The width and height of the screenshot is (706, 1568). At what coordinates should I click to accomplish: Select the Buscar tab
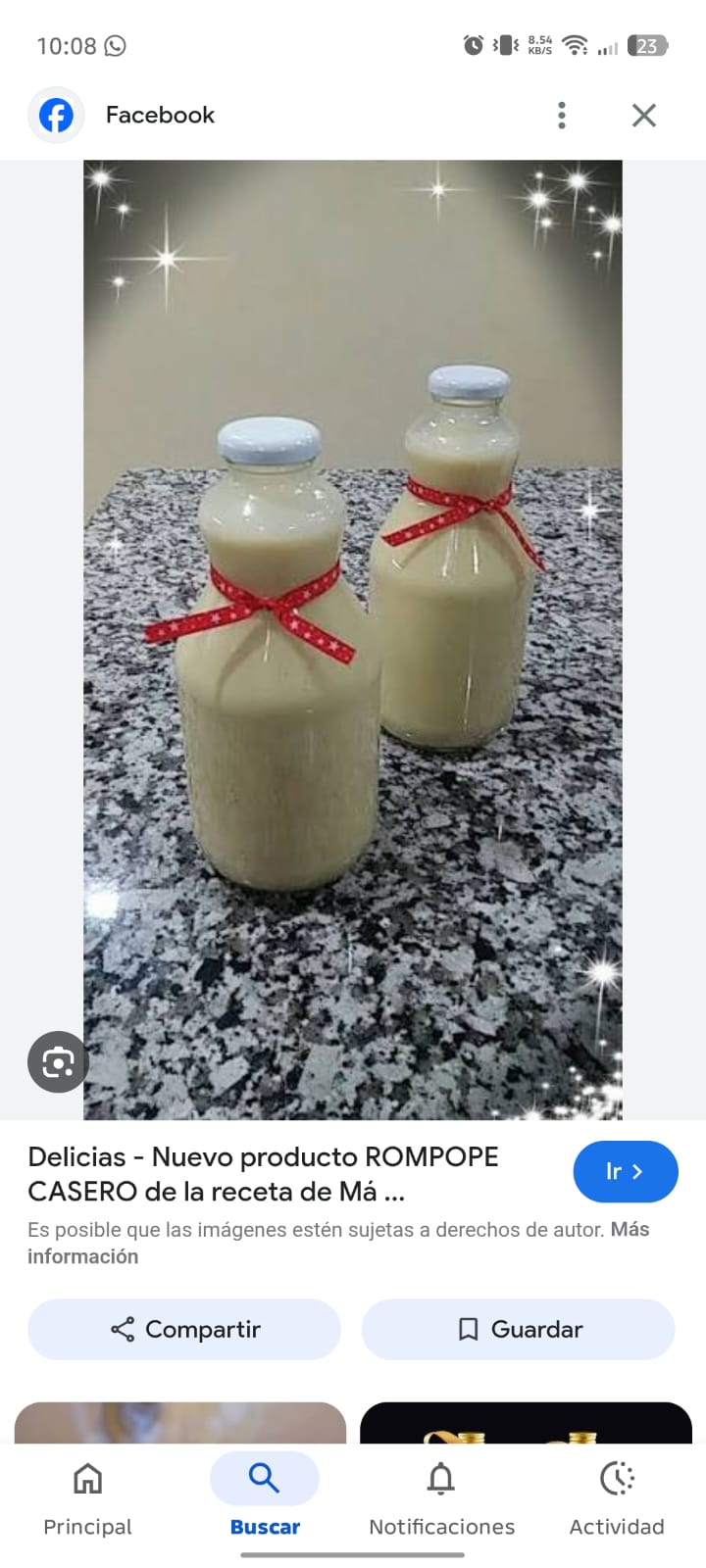[265, 1497]
